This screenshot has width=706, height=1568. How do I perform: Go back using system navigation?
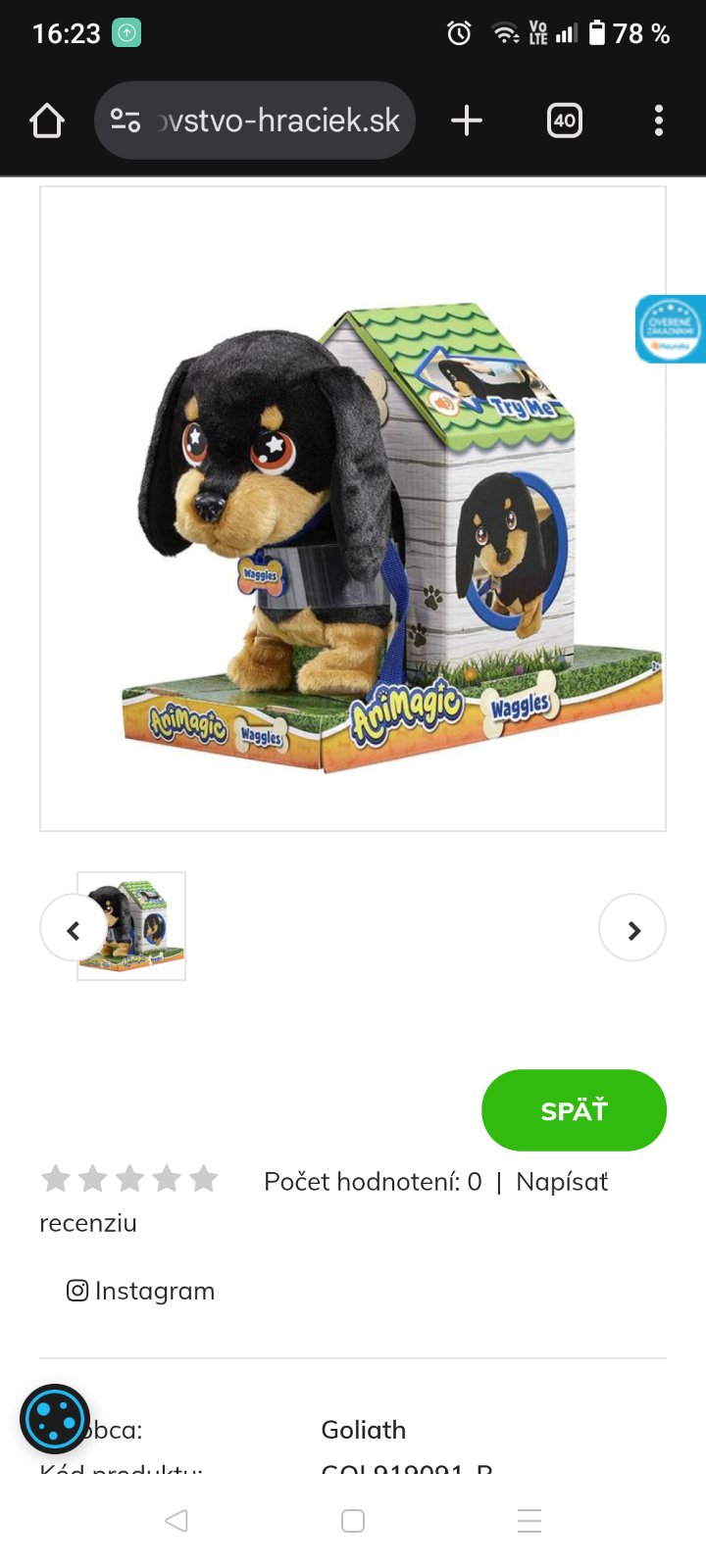(176, 1521)
